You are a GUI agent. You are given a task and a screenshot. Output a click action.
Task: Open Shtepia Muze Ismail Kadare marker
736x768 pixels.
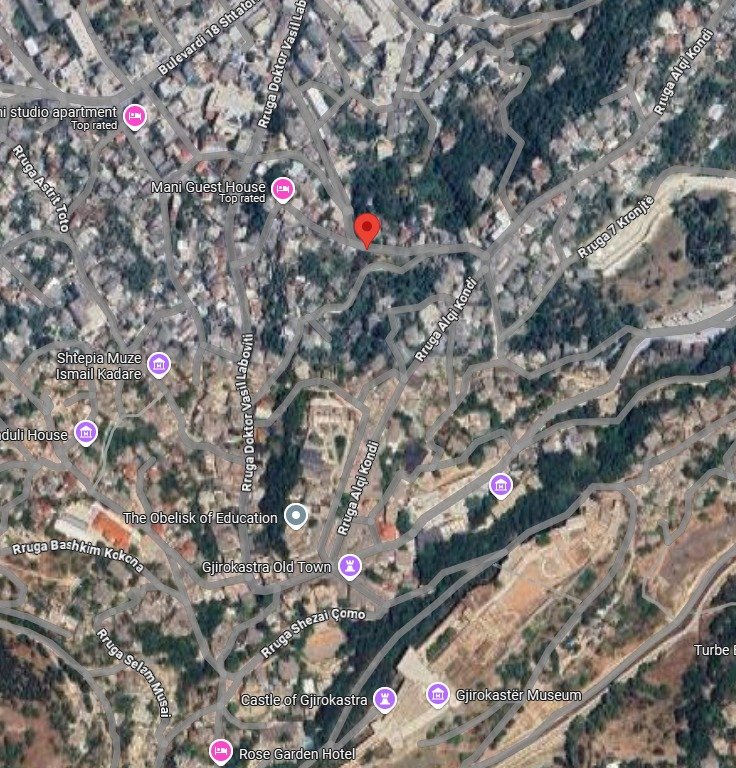point(158,364)
